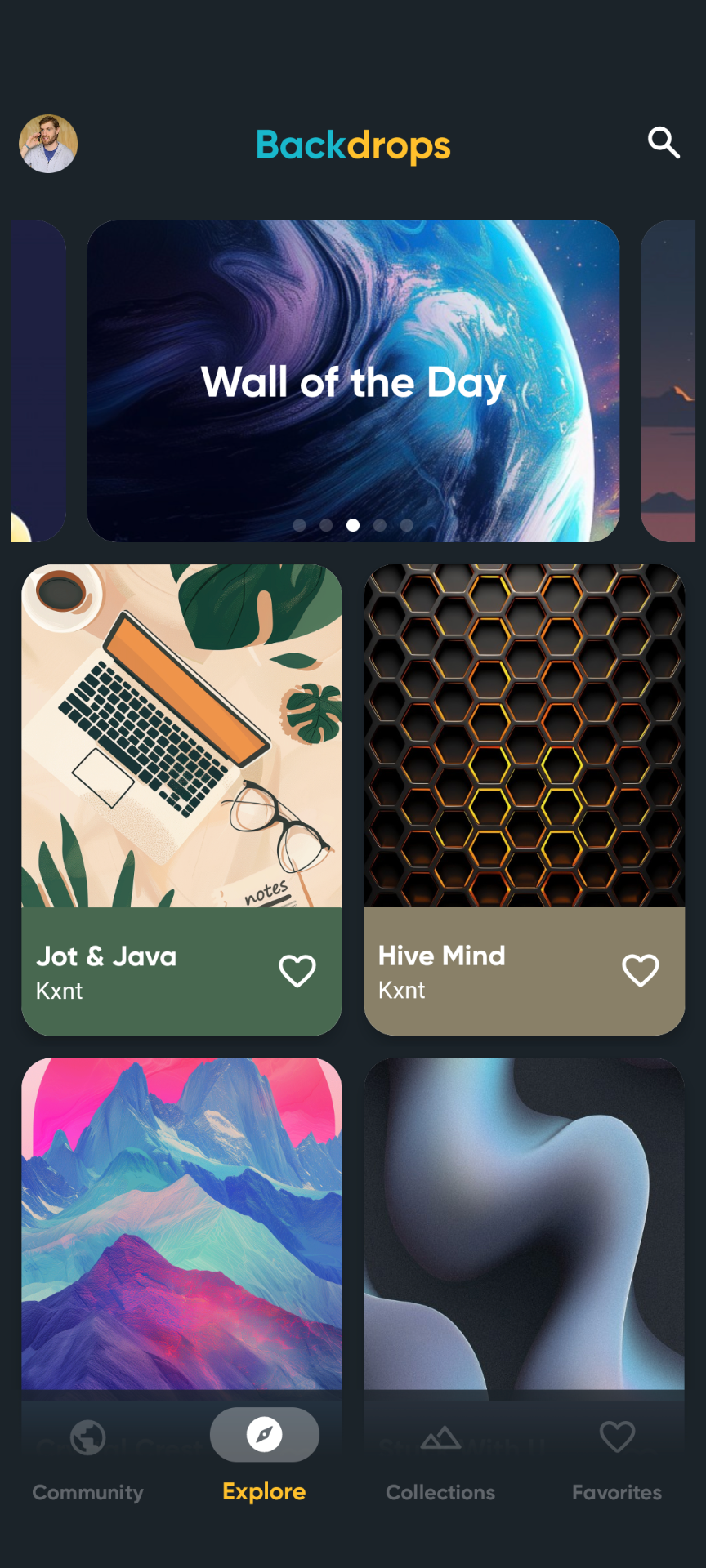Switch to the Favorites tab

pyautogui.click(x=617, y=1460)
